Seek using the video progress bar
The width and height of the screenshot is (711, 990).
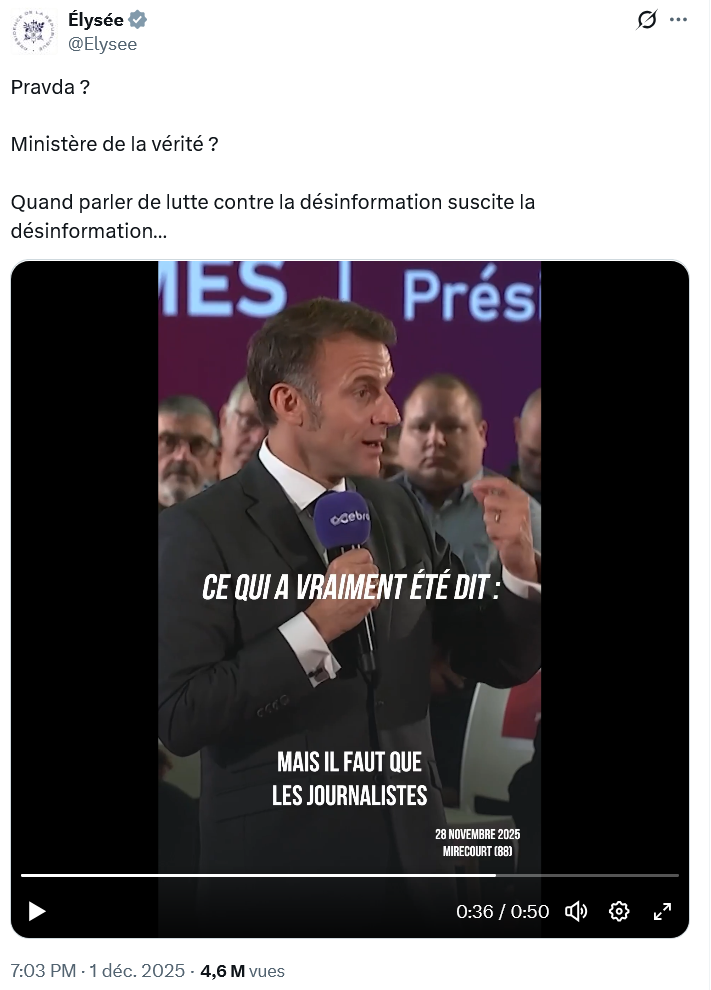click(x=350, y=875)
